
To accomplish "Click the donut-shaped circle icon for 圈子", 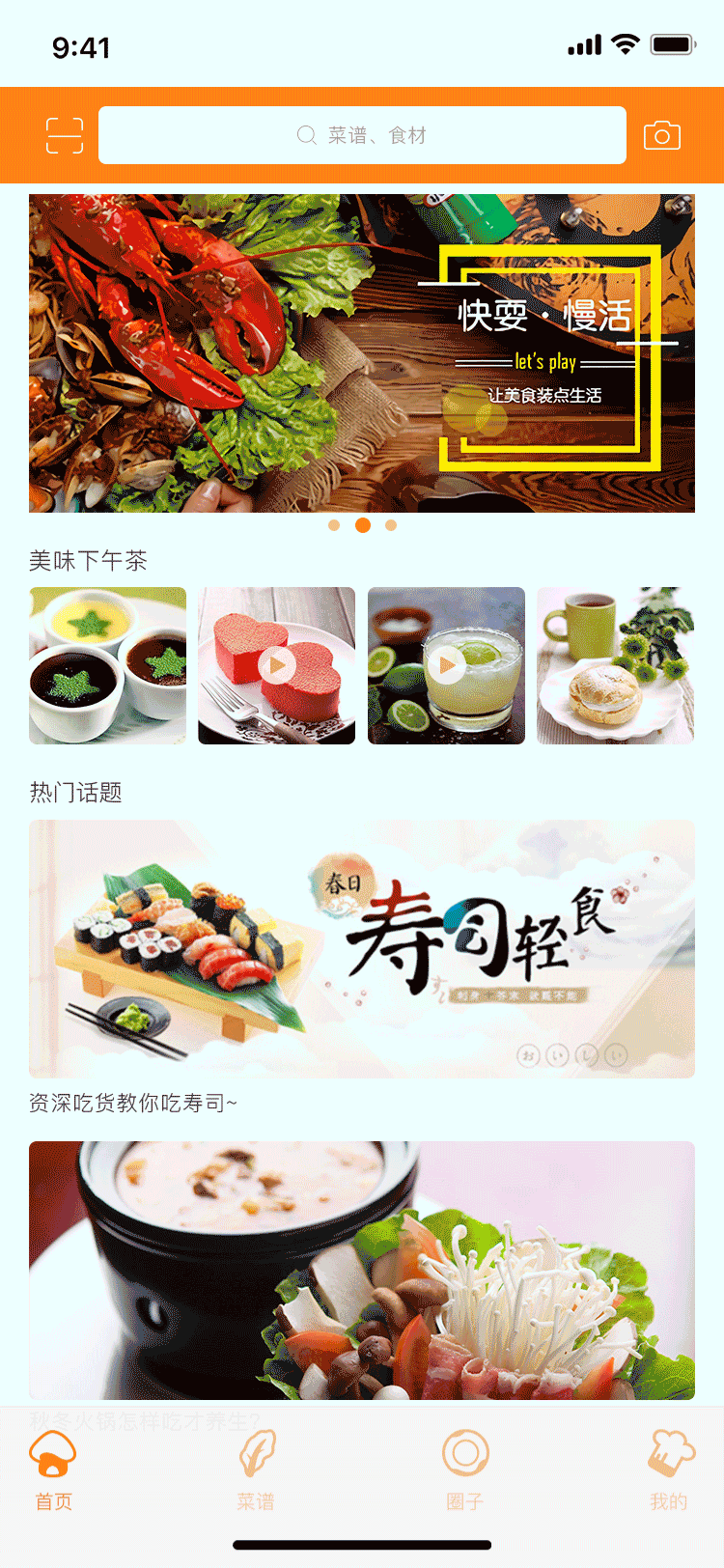I will click(x=464, y=1454).
